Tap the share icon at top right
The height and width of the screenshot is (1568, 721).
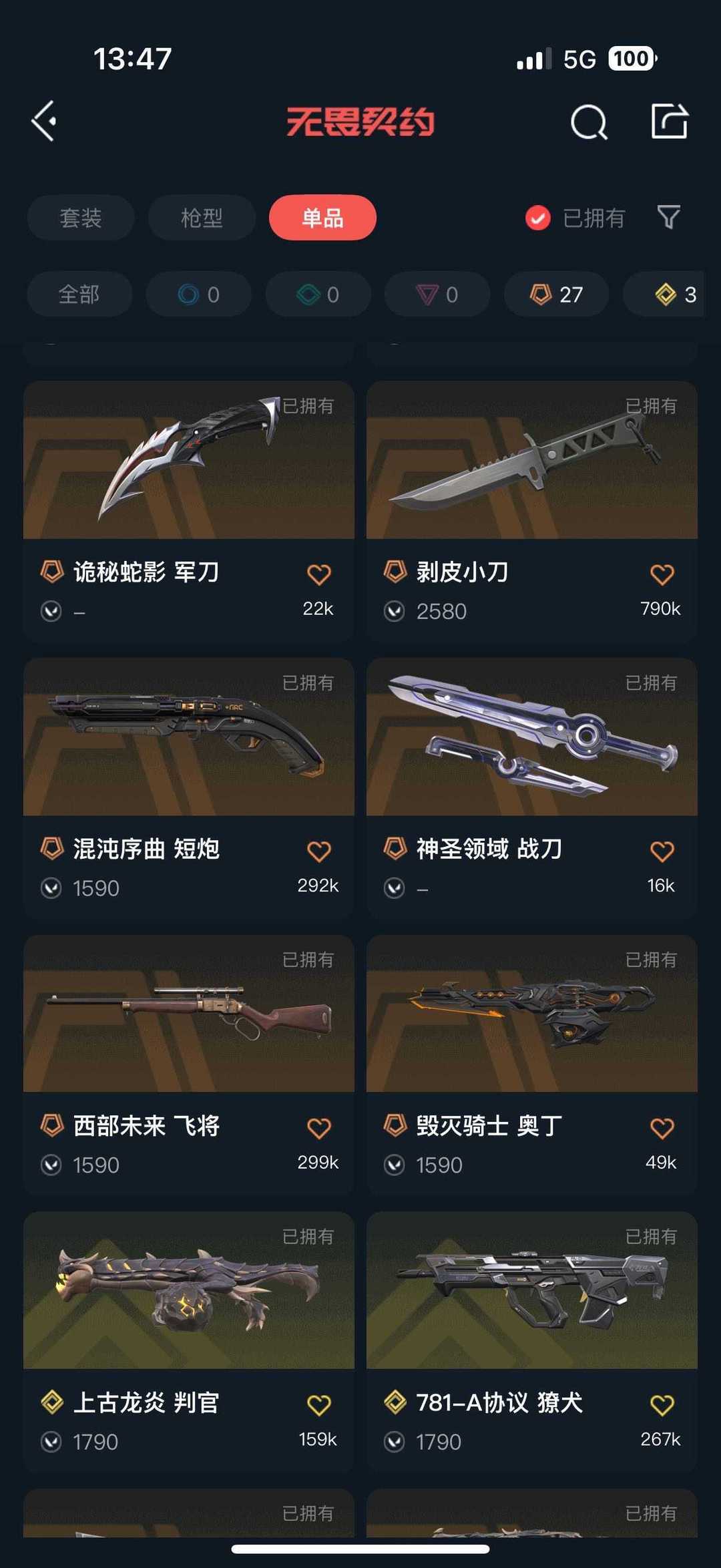[669, 122]
